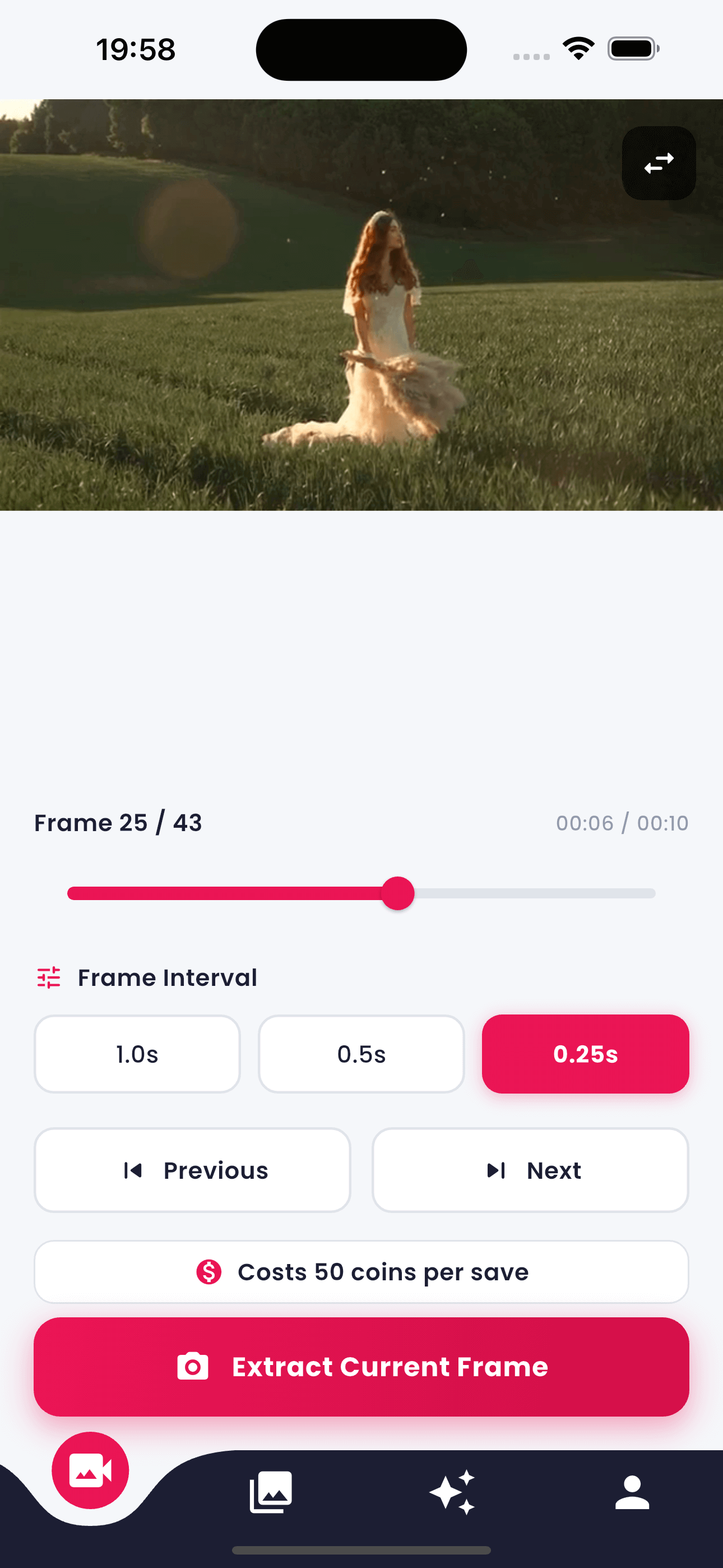Enable the 0.25s frame interval
Image resolution: width=723 pixels, height=1568 pixels.
(x=585, y=1054)
